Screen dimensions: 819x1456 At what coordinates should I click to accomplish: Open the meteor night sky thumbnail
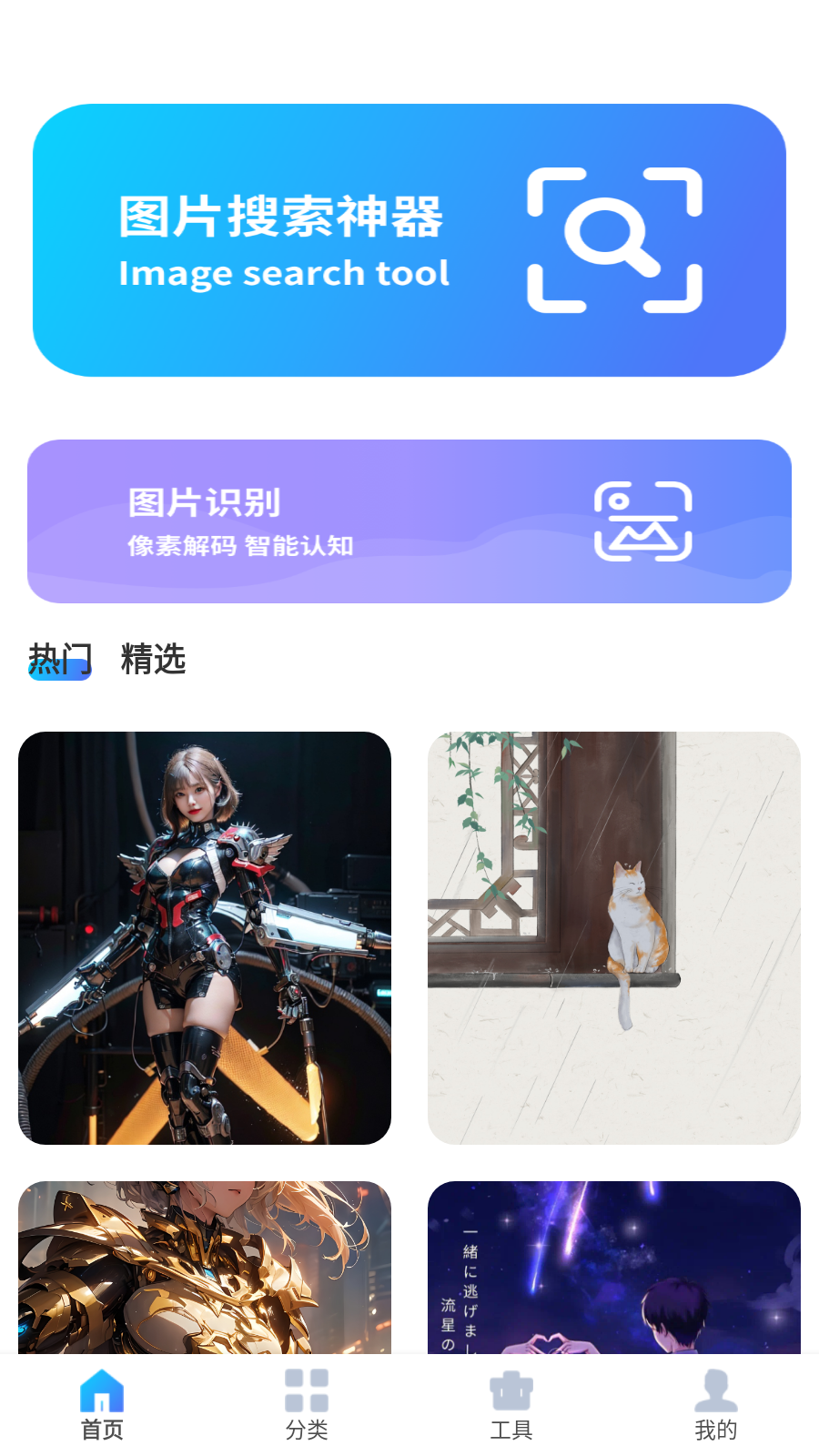click(614, 1274)
